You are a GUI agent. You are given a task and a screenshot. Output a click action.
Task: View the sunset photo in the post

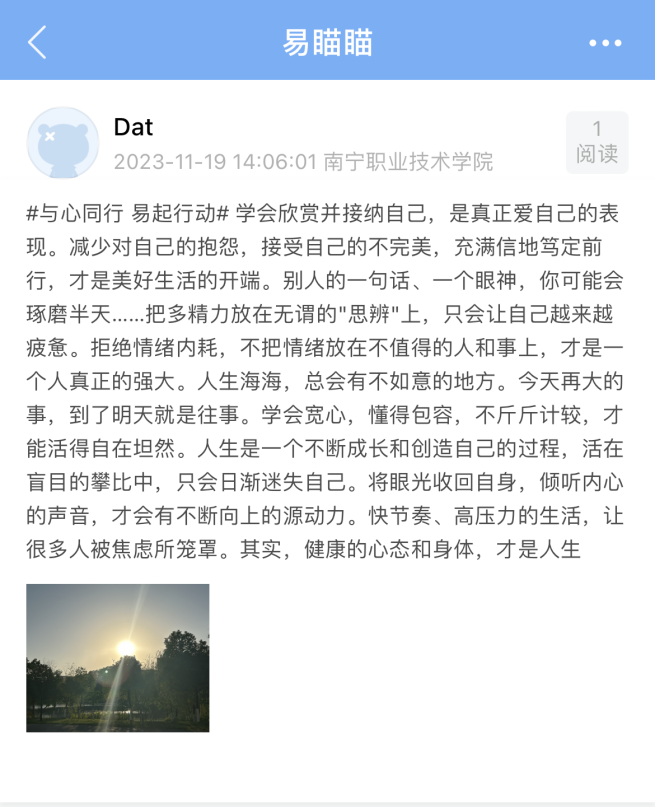tap(118, 658)
